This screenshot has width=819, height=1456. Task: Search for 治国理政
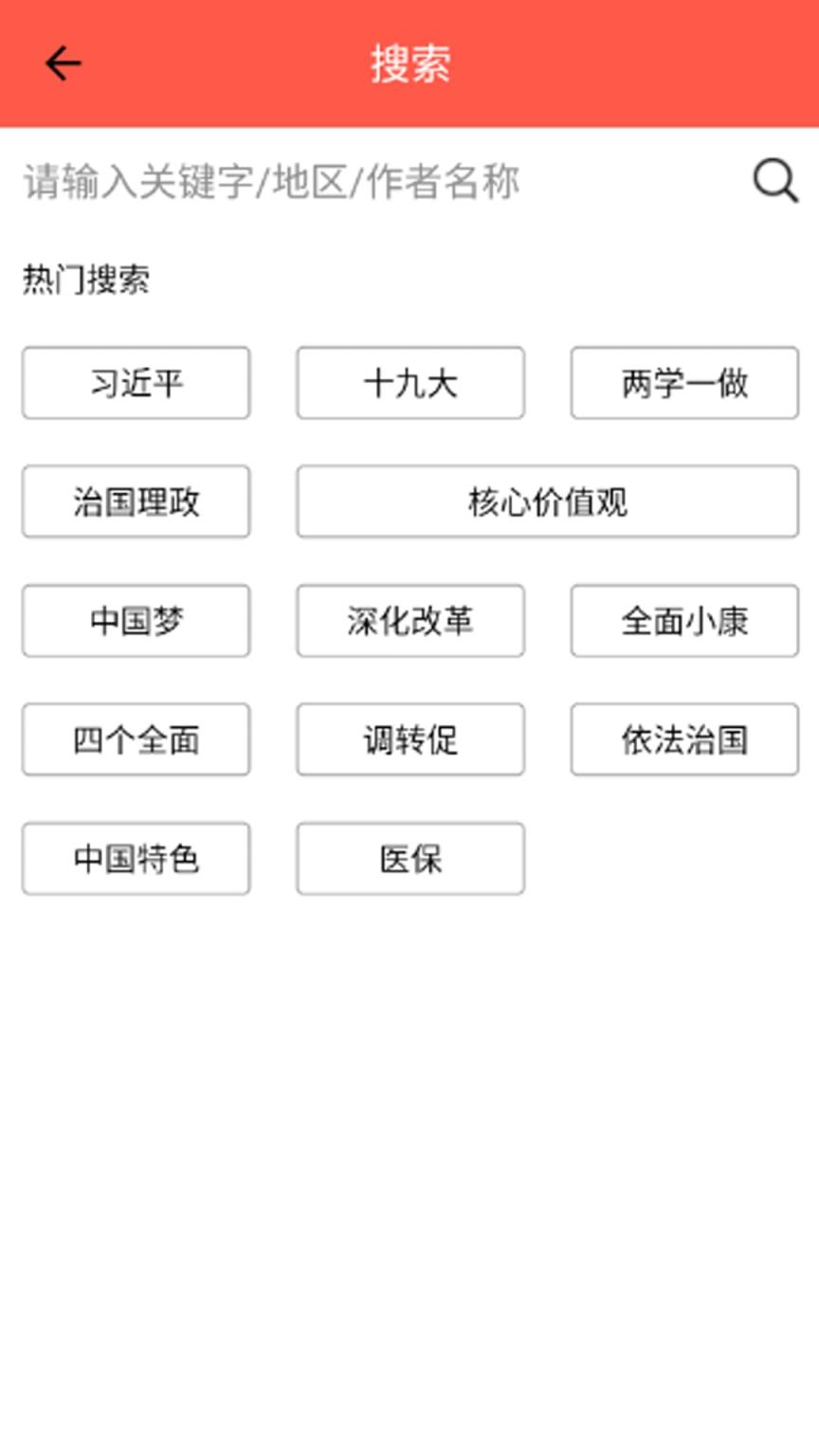(136, 502)
